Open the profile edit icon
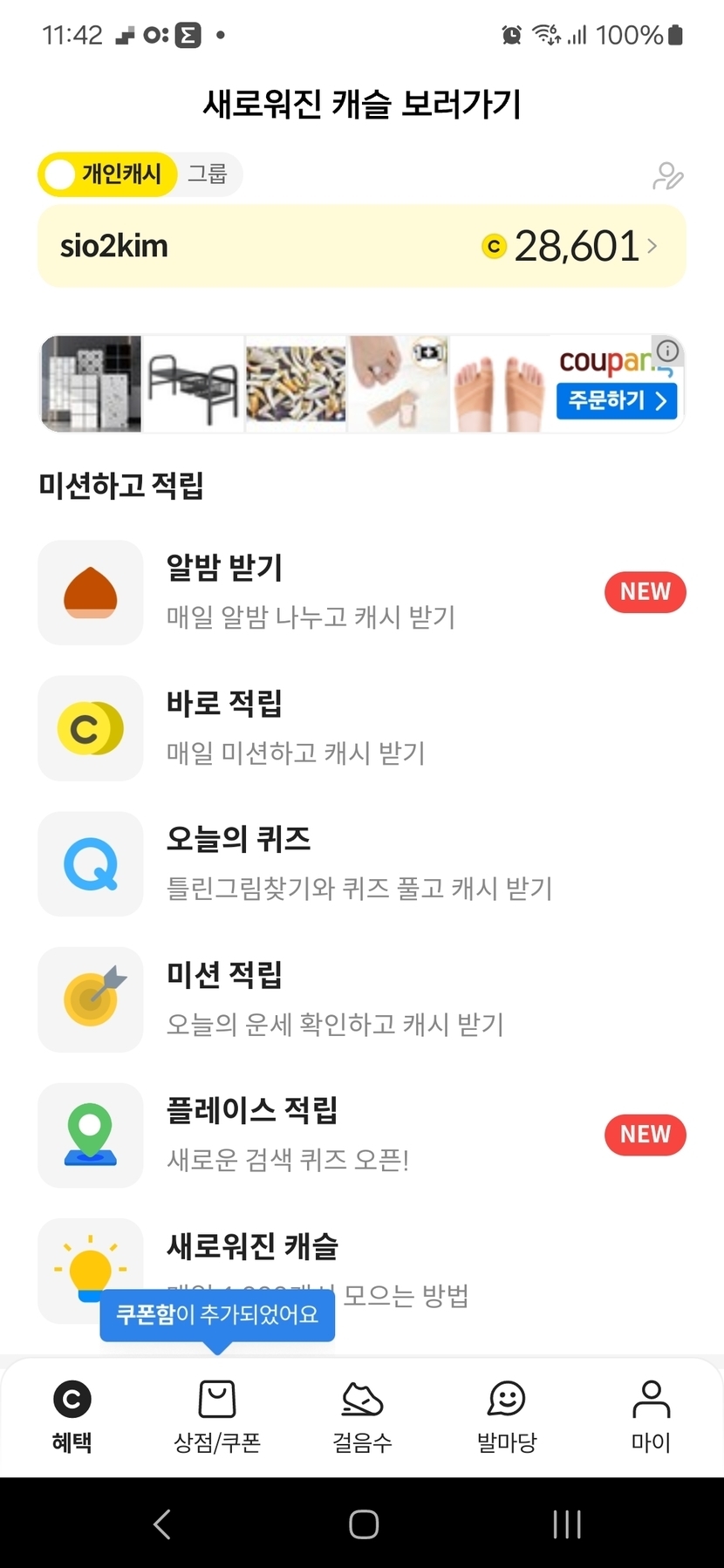 click(667, 175)
